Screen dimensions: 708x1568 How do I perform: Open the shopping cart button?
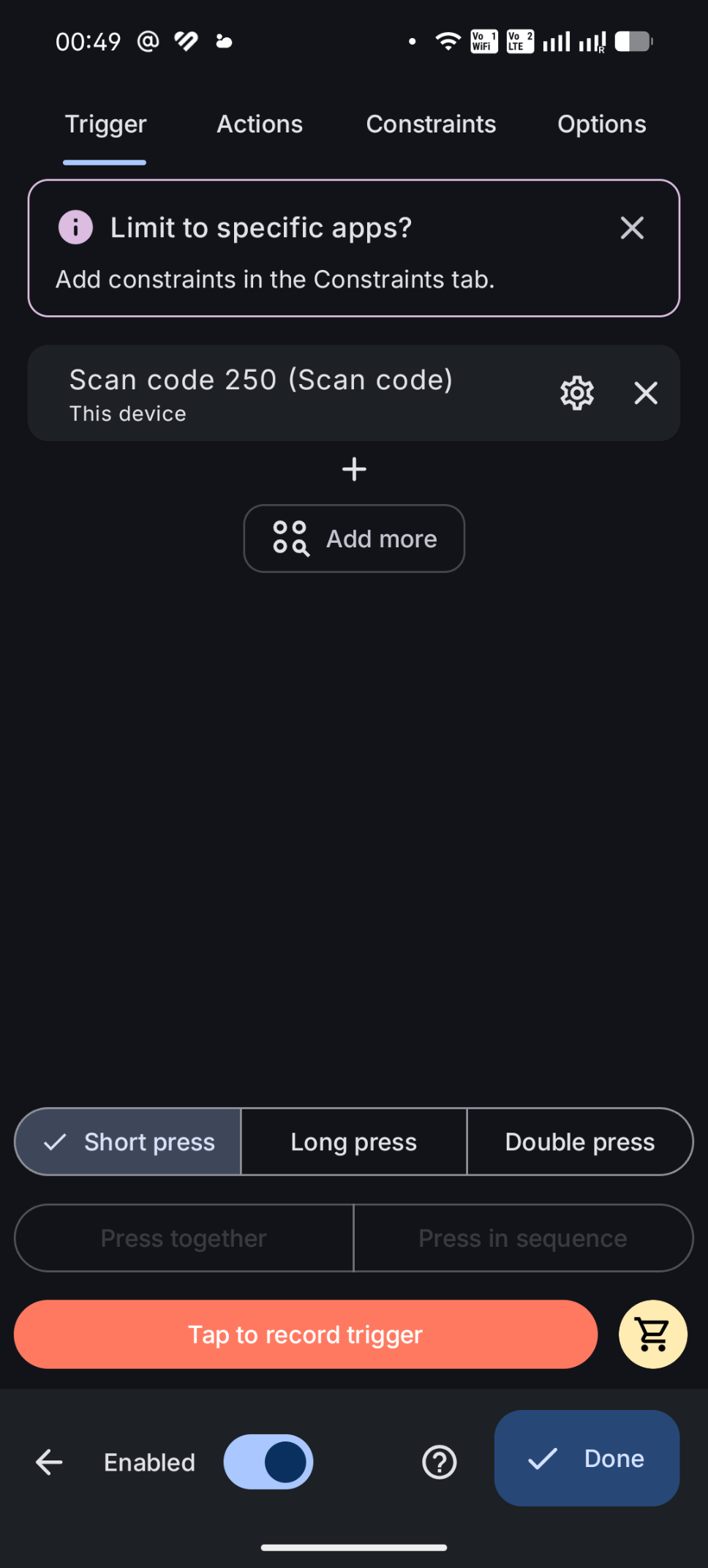[652, 1335]
